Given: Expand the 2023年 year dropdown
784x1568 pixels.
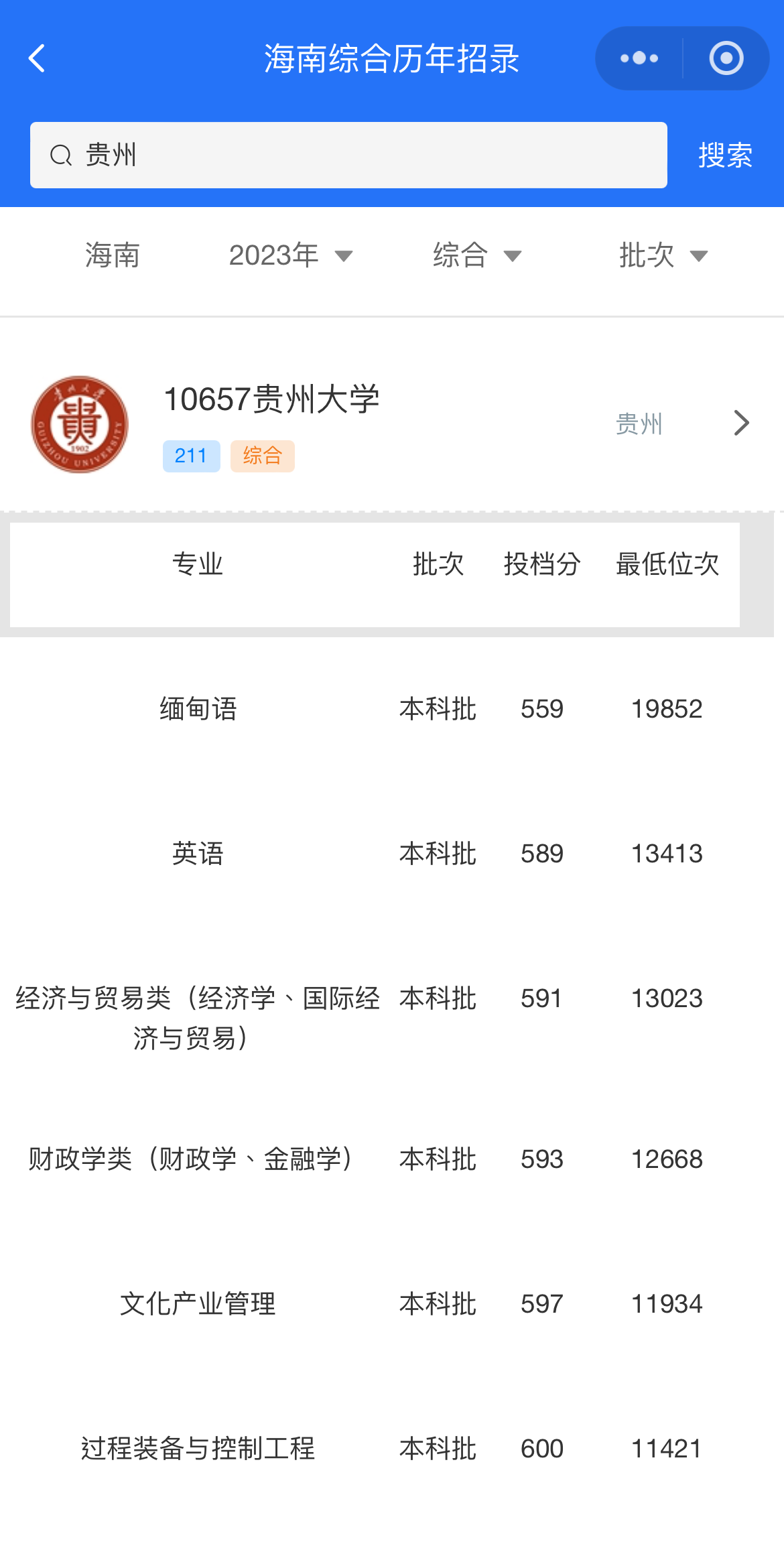Looking at the screenshot, I should tap(290, 256).
